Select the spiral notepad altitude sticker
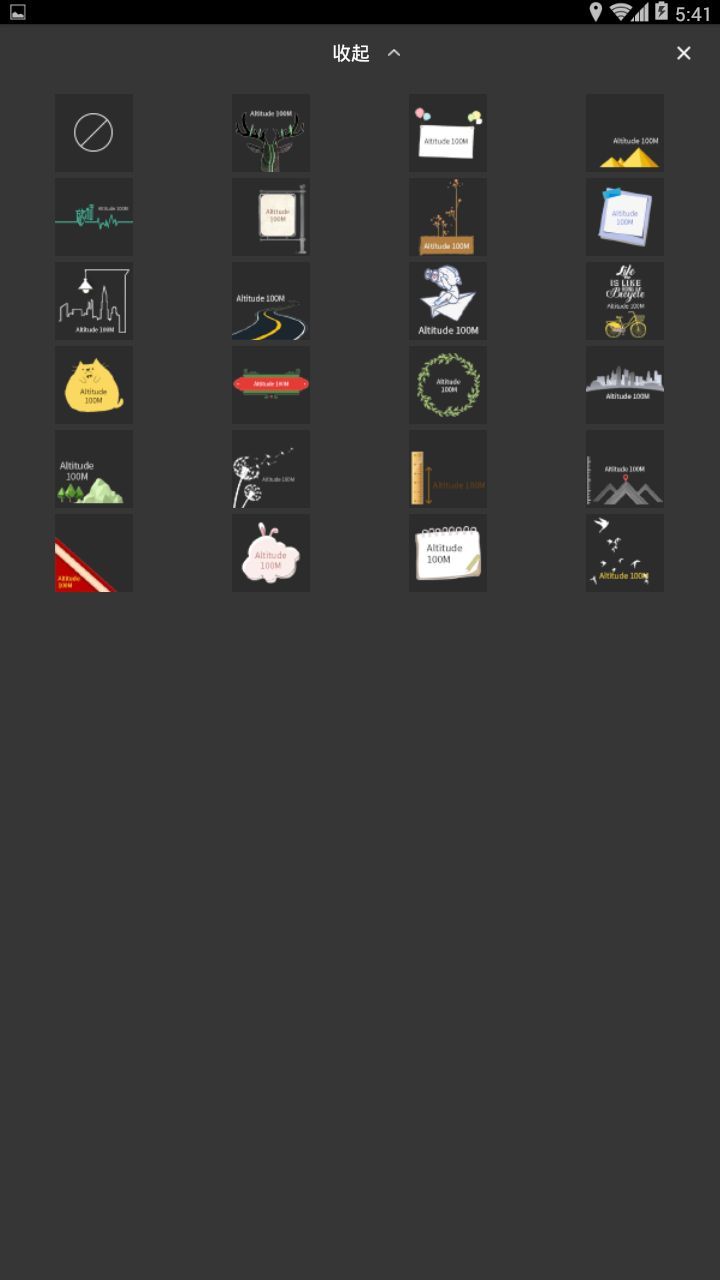The width and height of the screenshot is (720, 1280). (448, 553)
